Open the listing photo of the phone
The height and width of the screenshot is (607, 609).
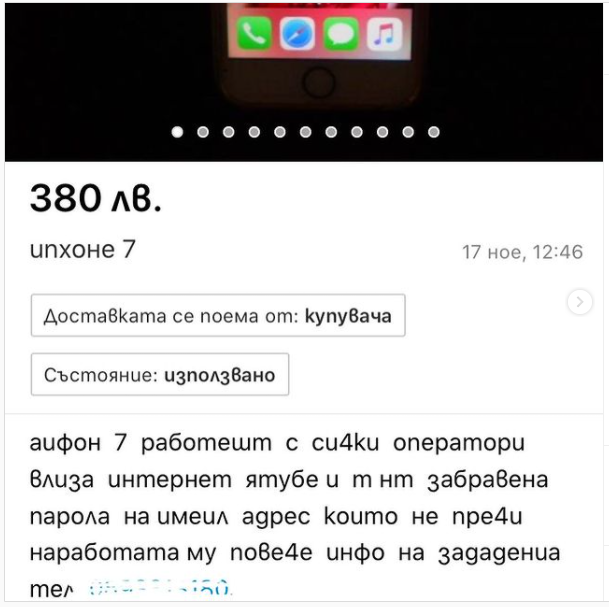tap(304, 60)
